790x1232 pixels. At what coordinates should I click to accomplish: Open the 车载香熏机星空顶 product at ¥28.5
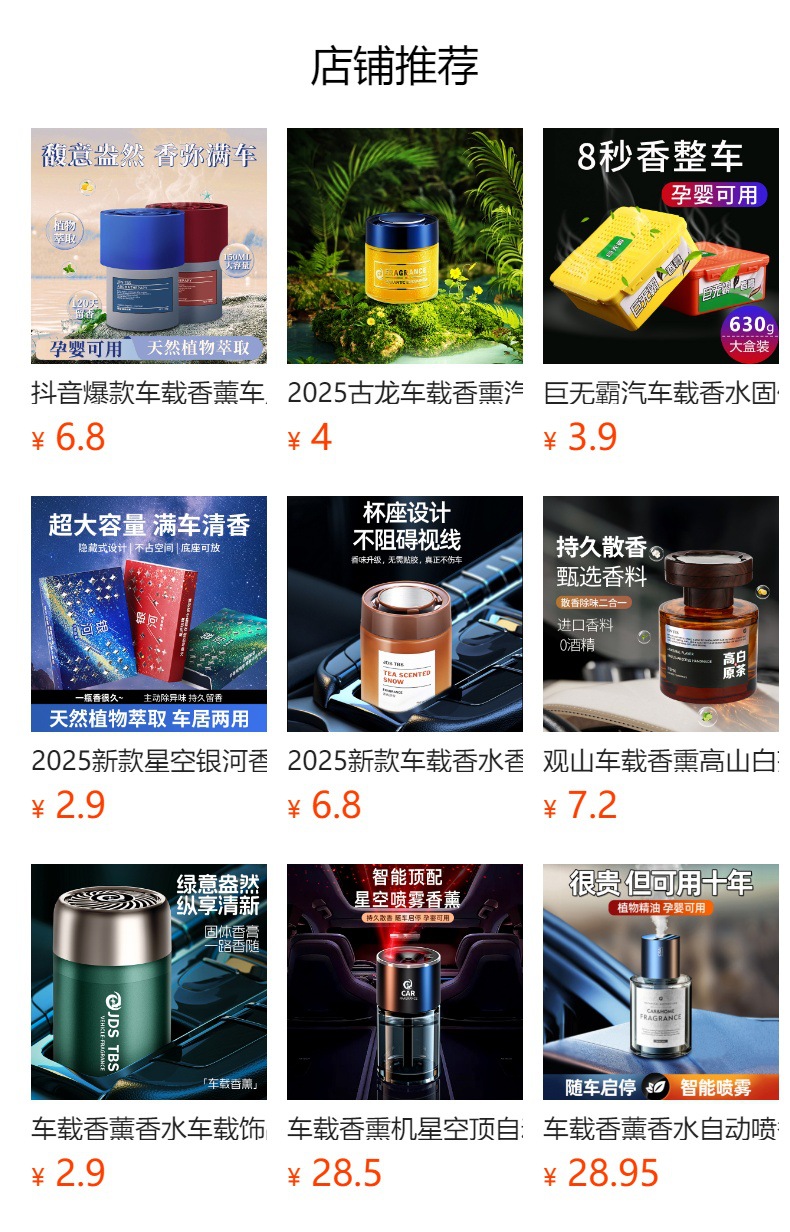point(405,982)
